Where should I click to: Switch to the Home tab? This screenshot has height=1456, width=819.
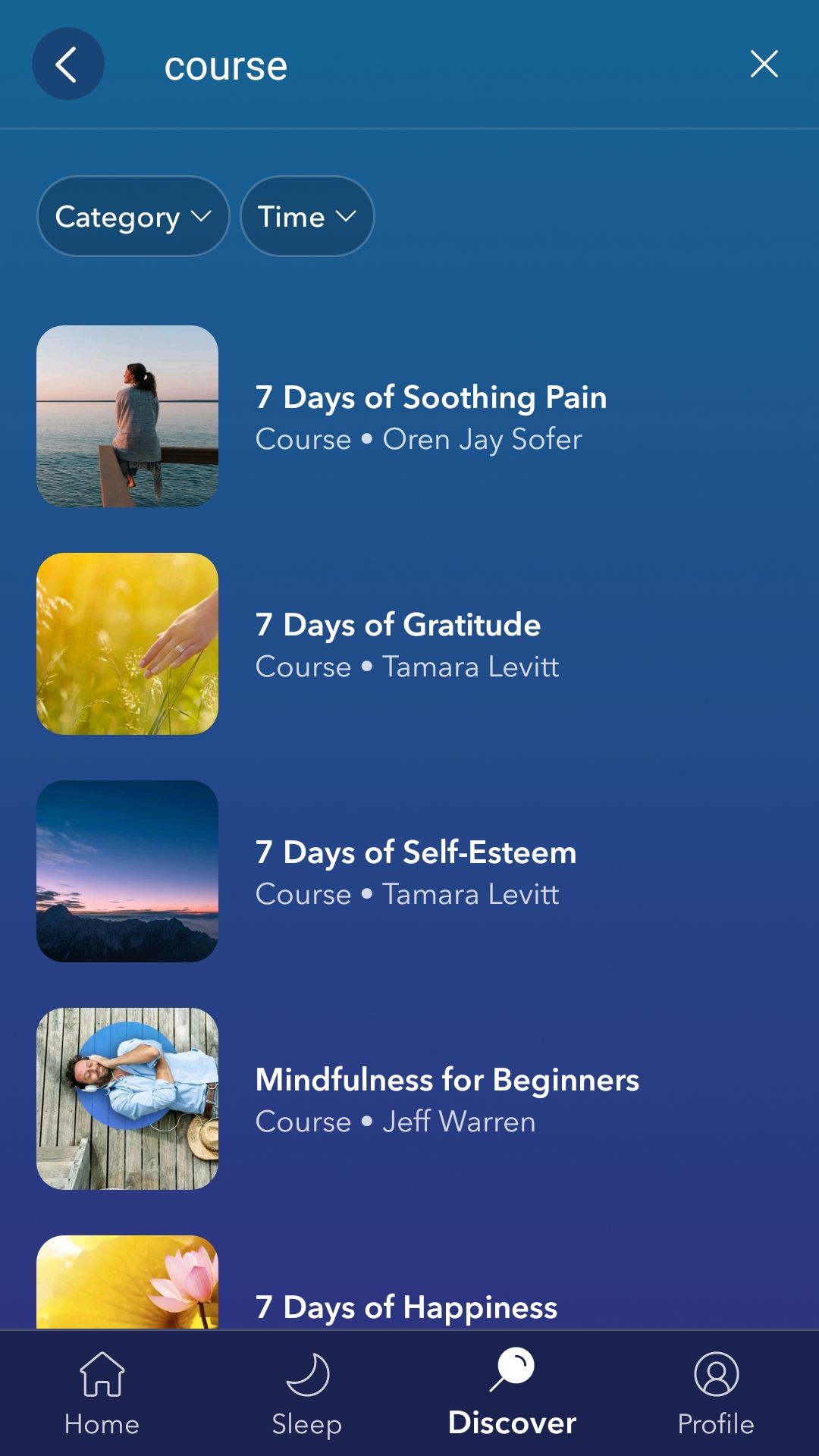tap(101, 1395)
